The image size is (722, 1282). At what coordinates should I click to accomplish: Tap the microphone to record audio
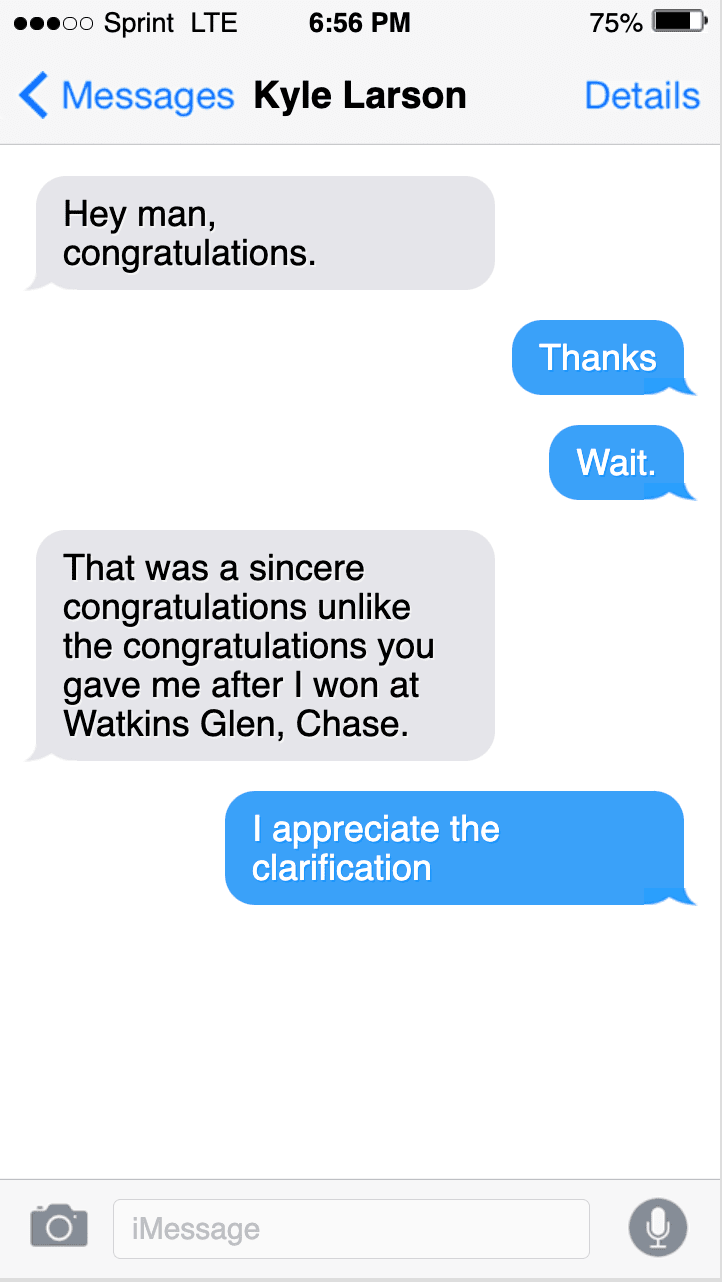click(657, 1227)
